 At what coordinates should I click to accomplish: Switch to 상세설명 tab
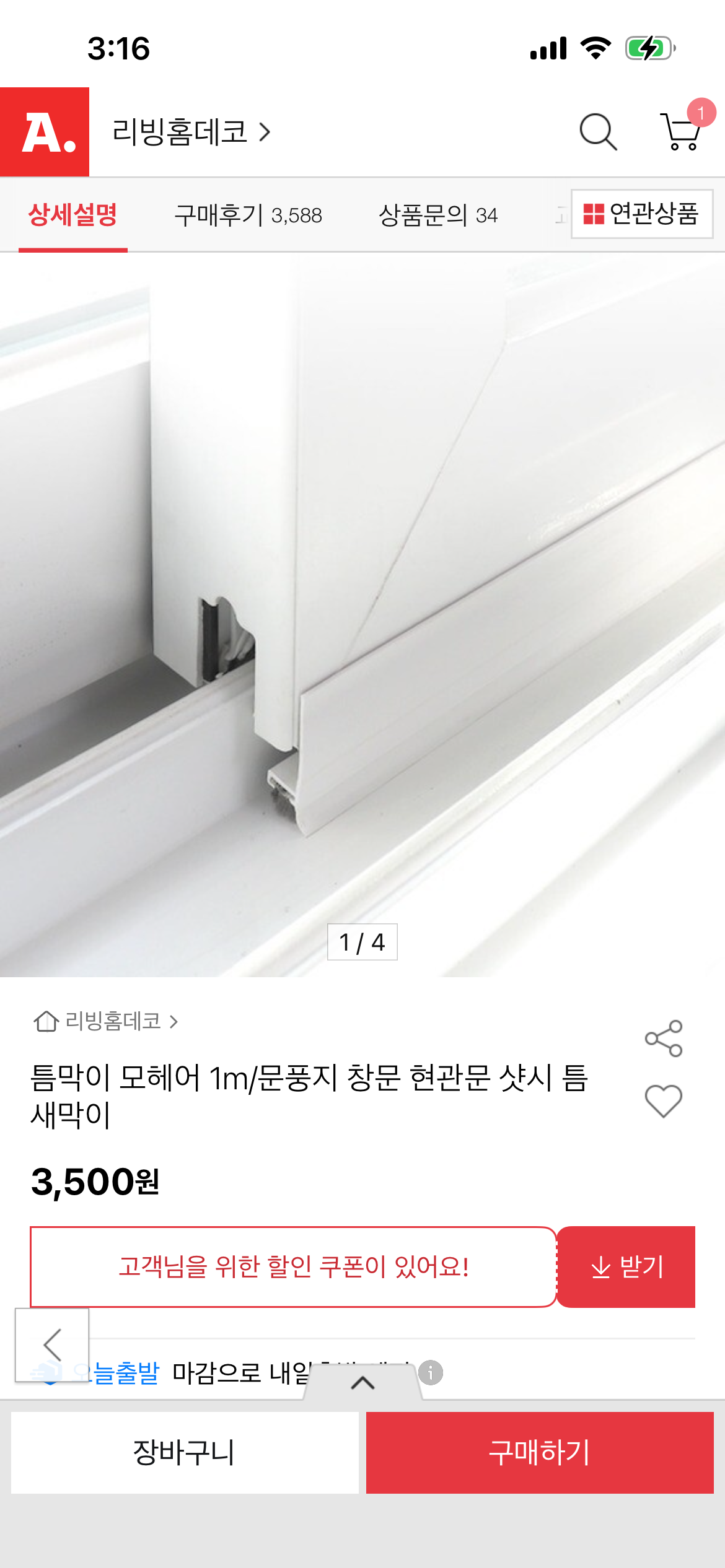tap(72, 216)
